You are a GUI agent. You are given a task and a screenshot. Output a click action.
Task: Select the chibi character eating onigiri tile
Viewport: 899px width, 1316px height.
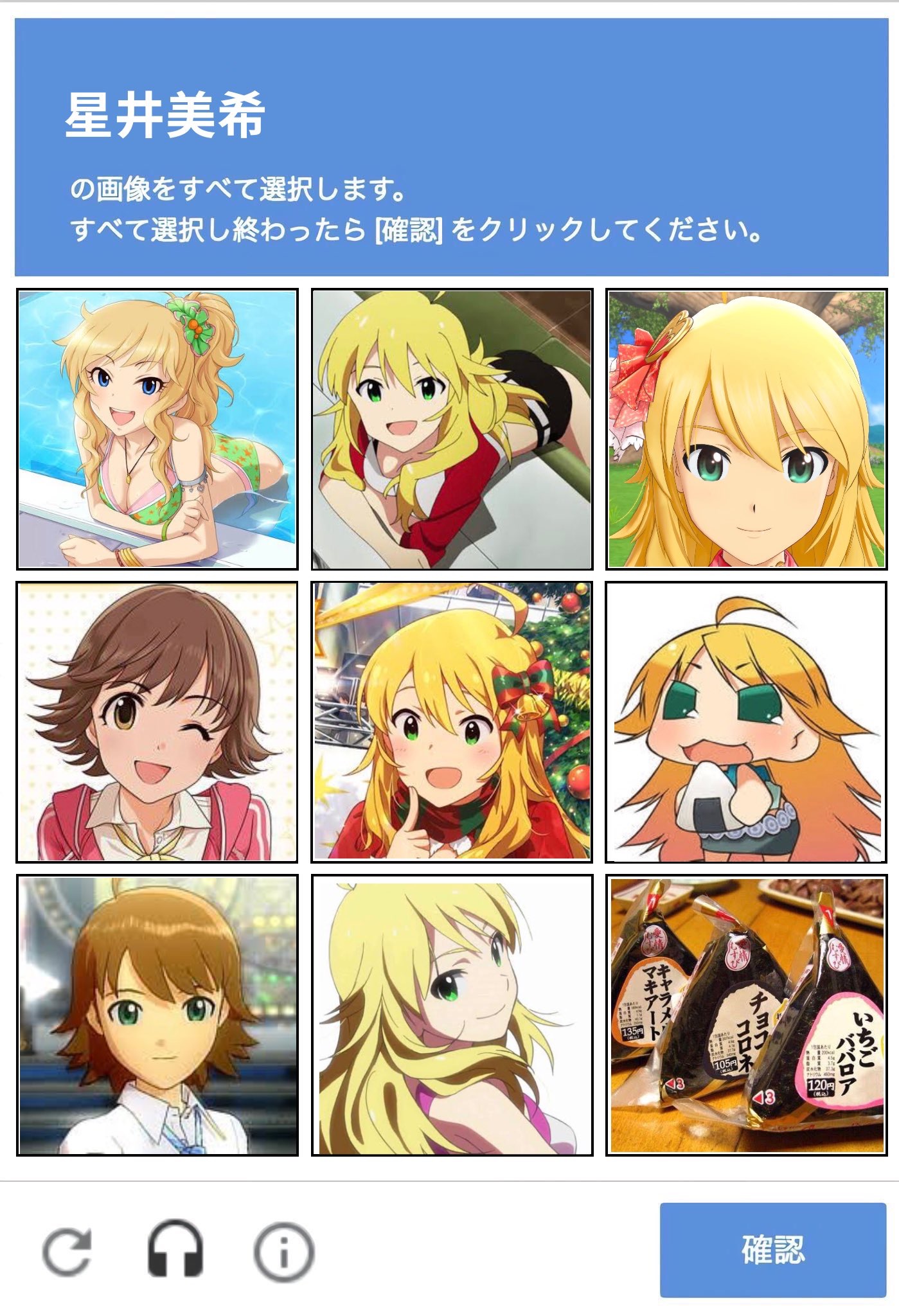pos(746,722)
